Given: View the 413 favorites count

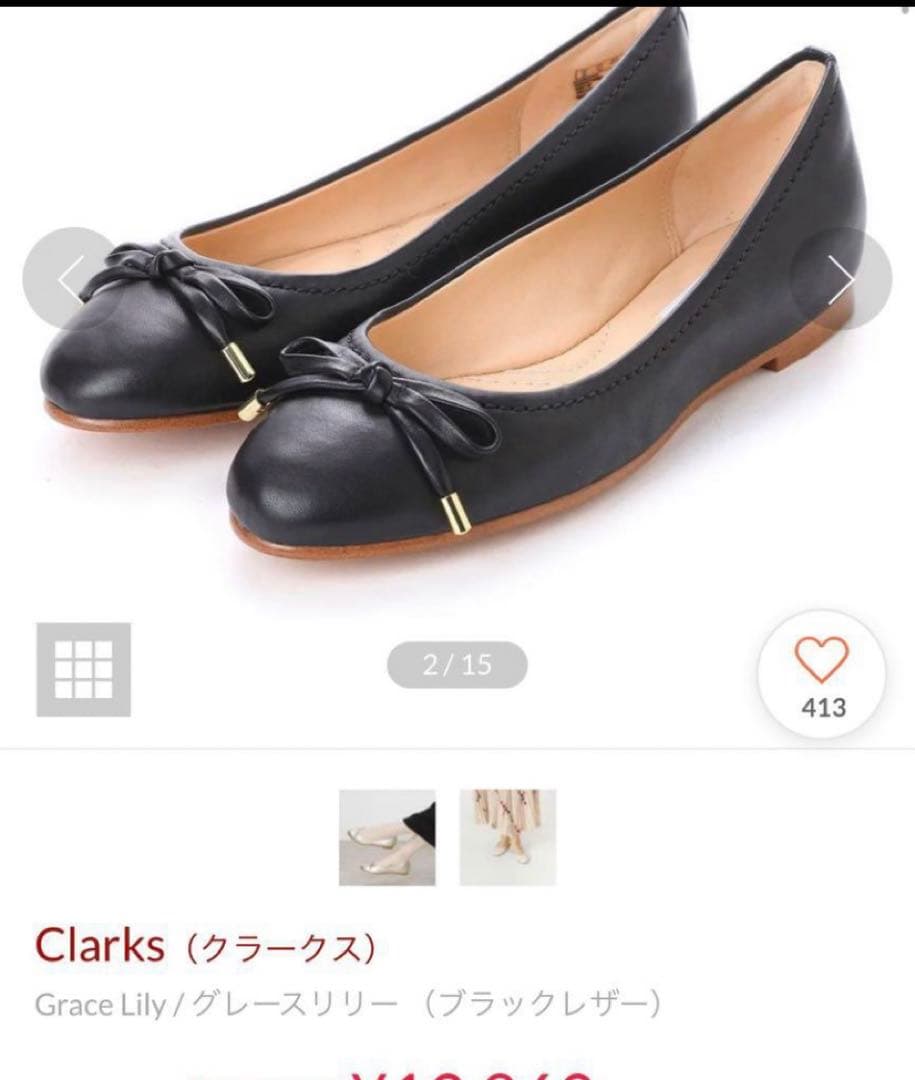Looking at the screenshot, I should coord(822,708).
